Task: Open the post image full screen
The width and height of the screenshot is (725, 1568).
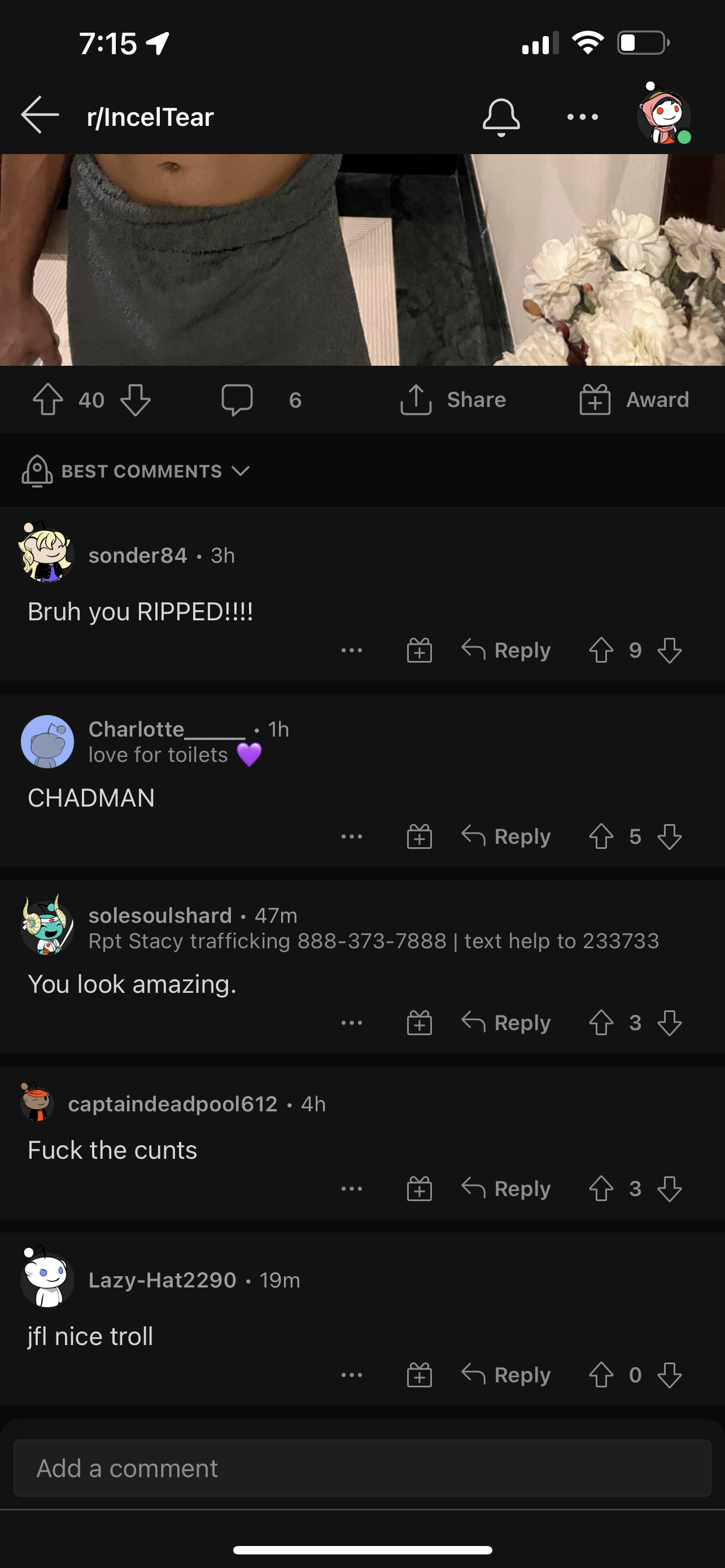Action: [x=362, y=260]
